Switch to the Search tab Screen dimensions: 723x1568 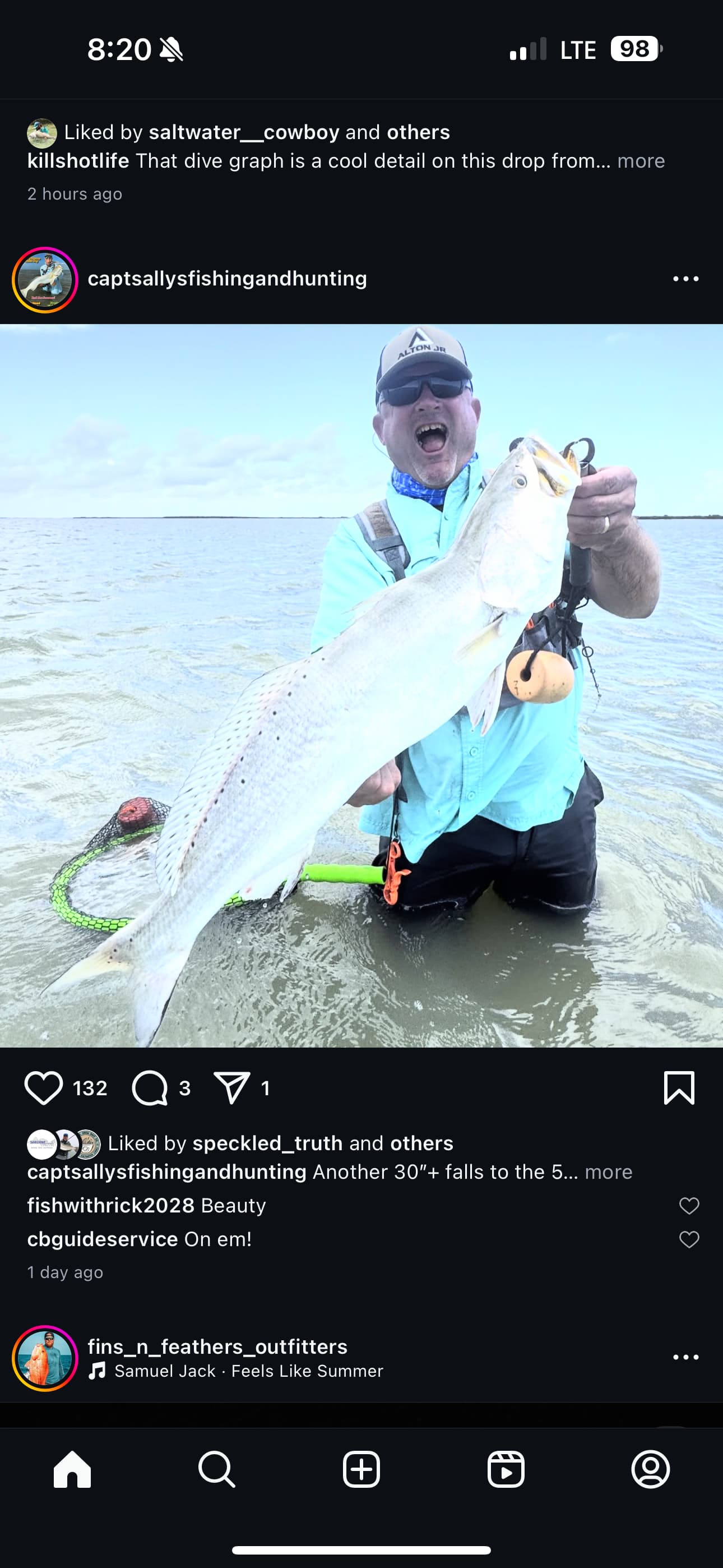(x=217, y=1469)
